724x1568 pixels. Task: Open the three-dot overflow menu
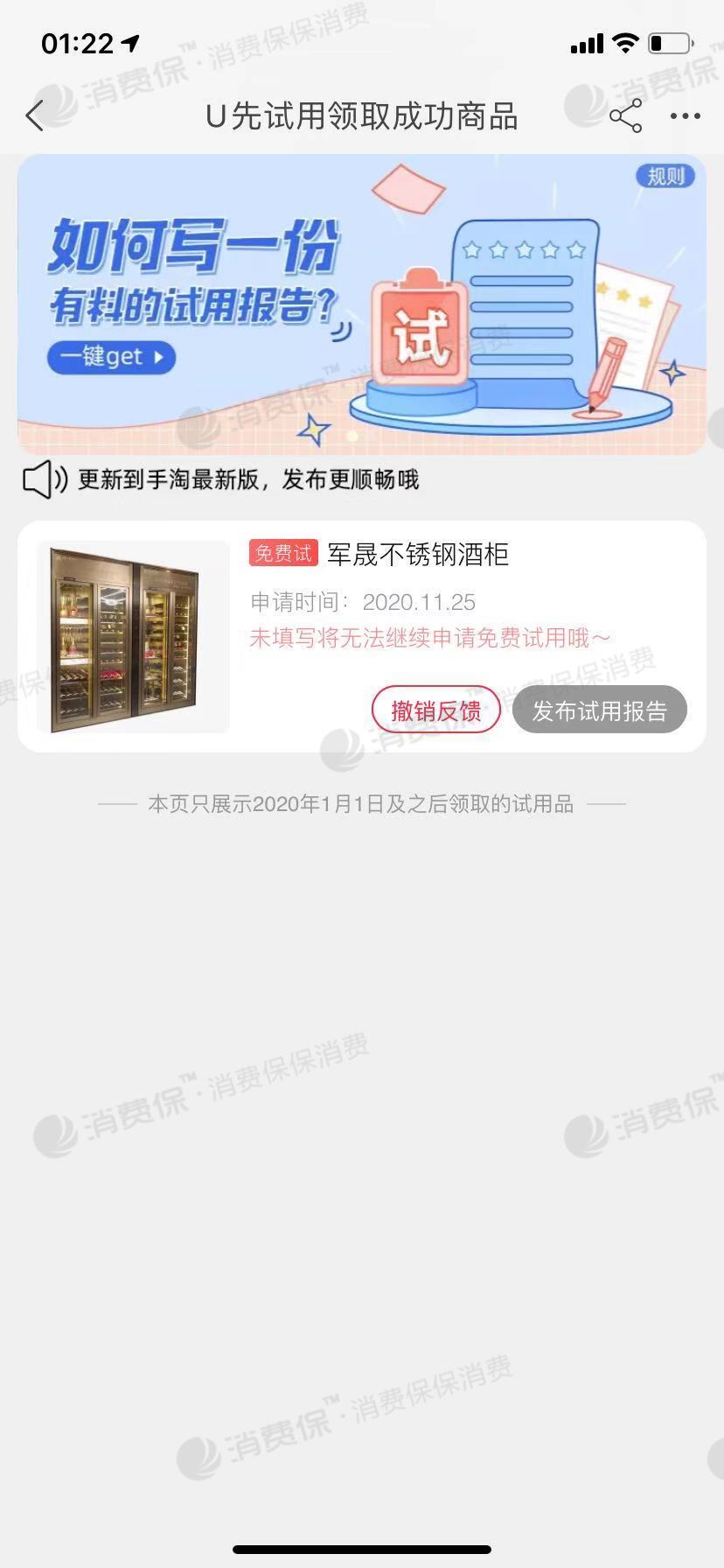685,115
